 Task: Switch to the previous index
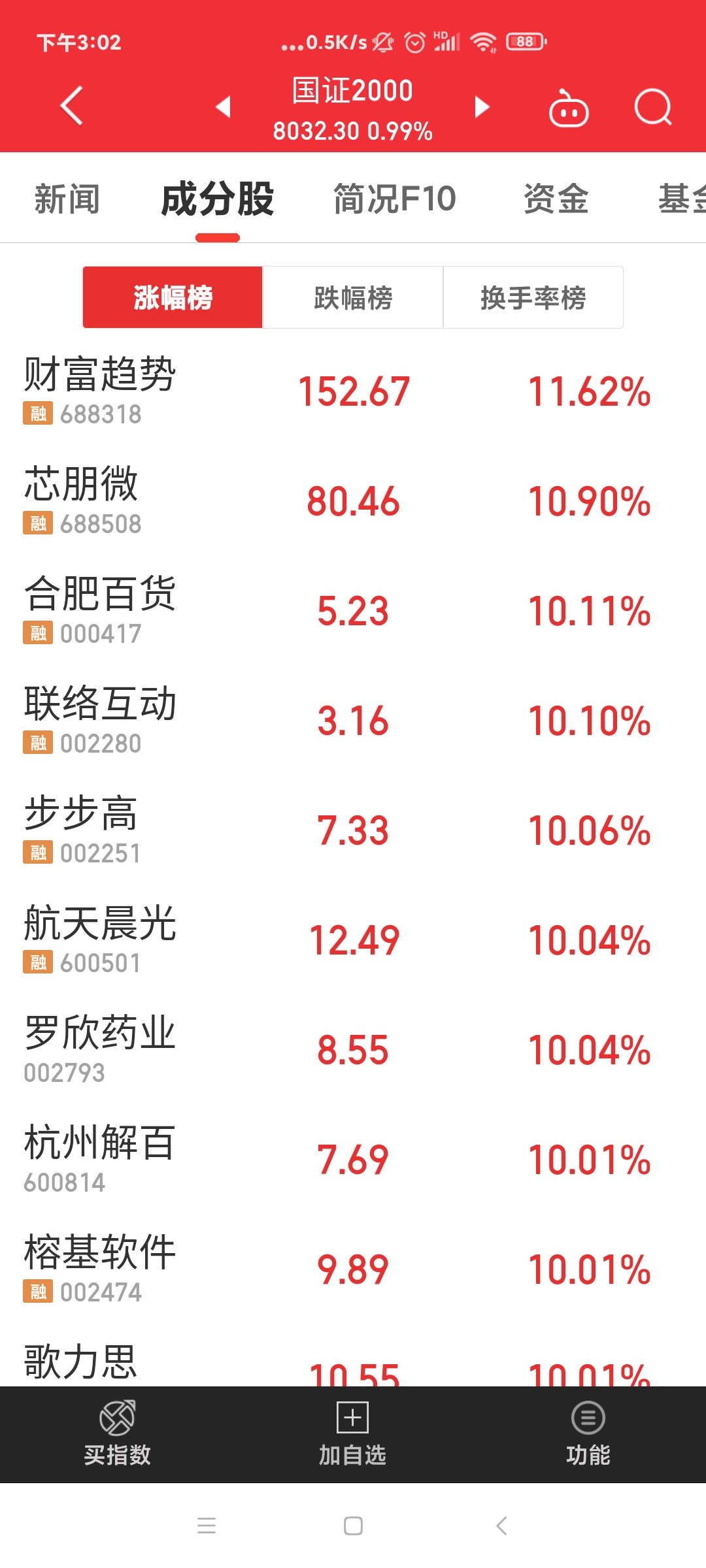[x=224, y=106]
